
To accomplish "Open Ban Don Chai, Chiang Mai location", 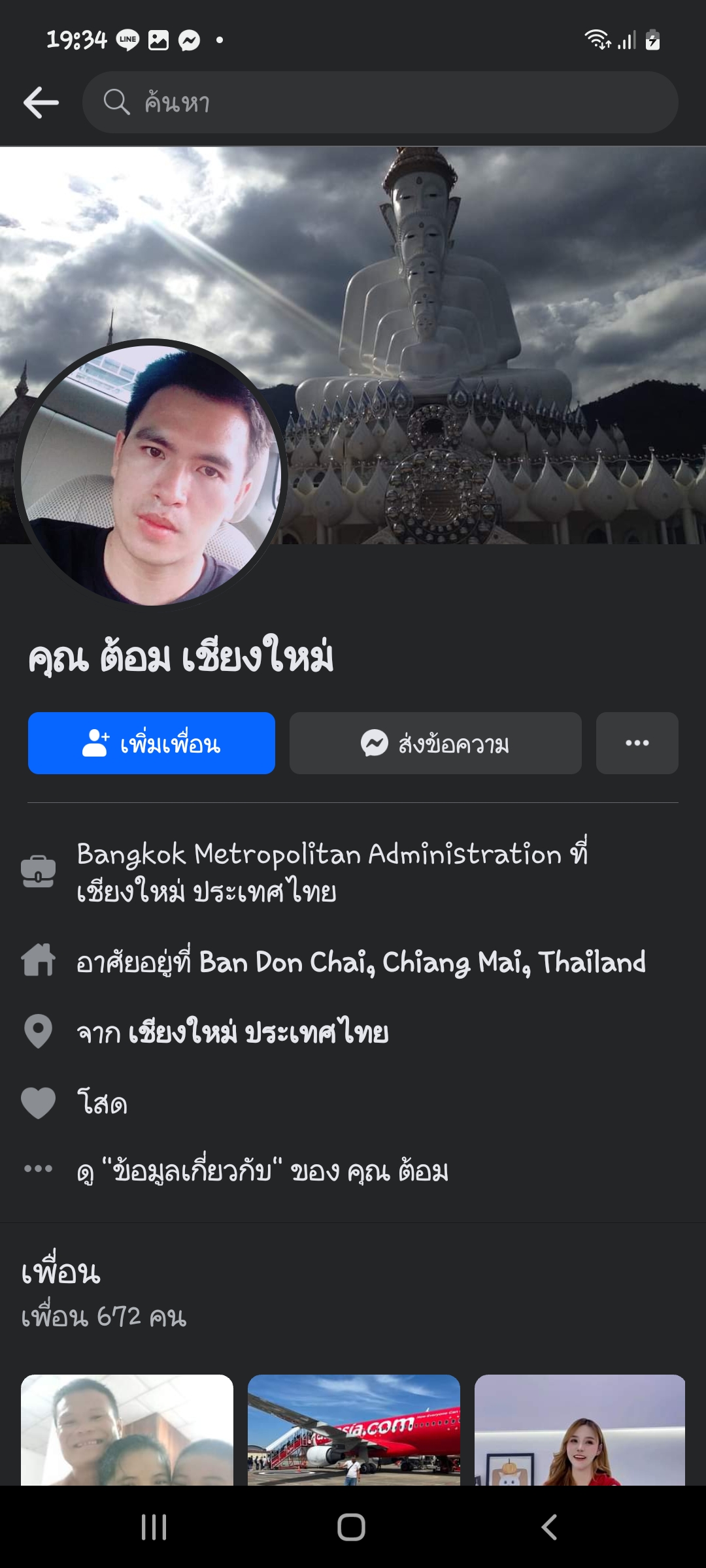I will point(422,962).
